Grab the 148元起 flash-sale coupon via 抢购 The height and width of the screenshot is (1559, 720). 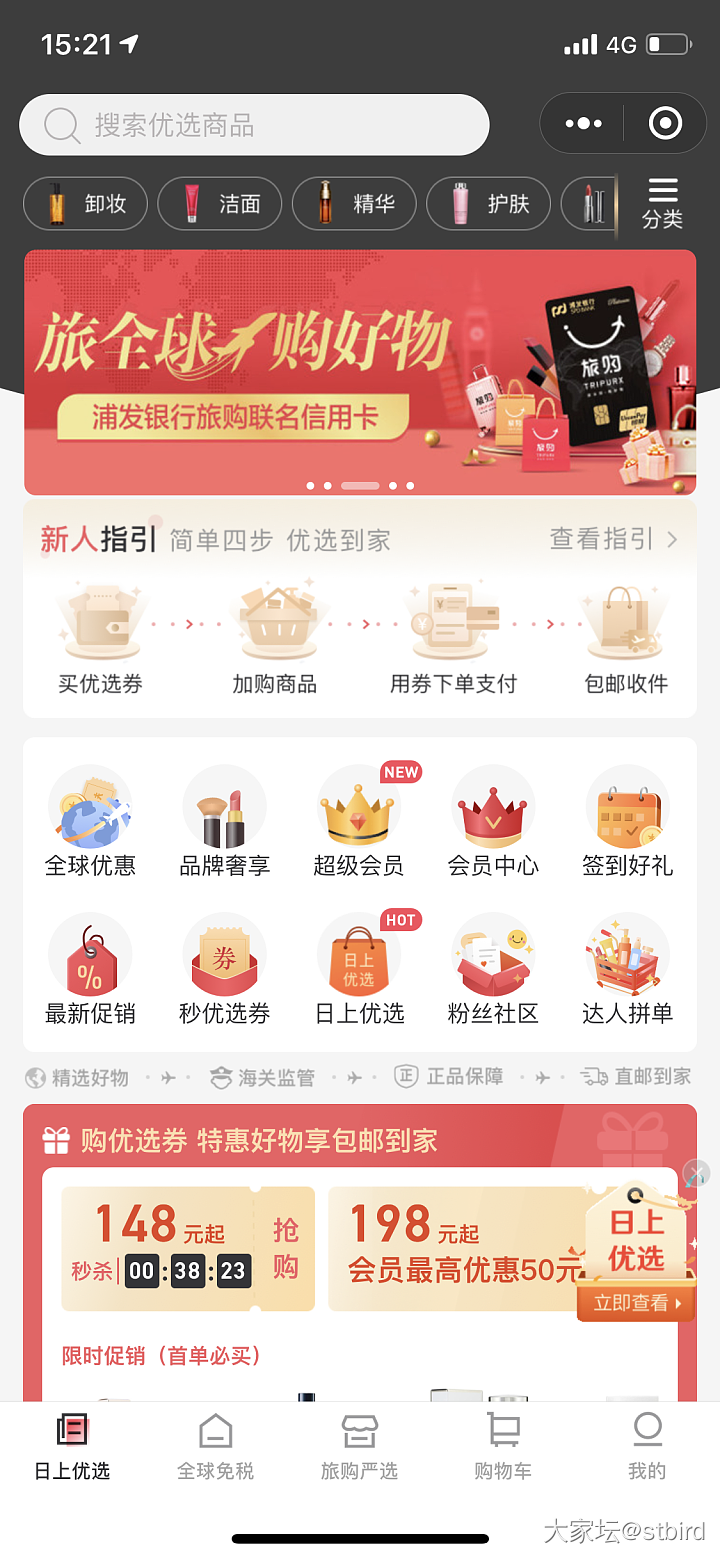tap(285, 1248)
